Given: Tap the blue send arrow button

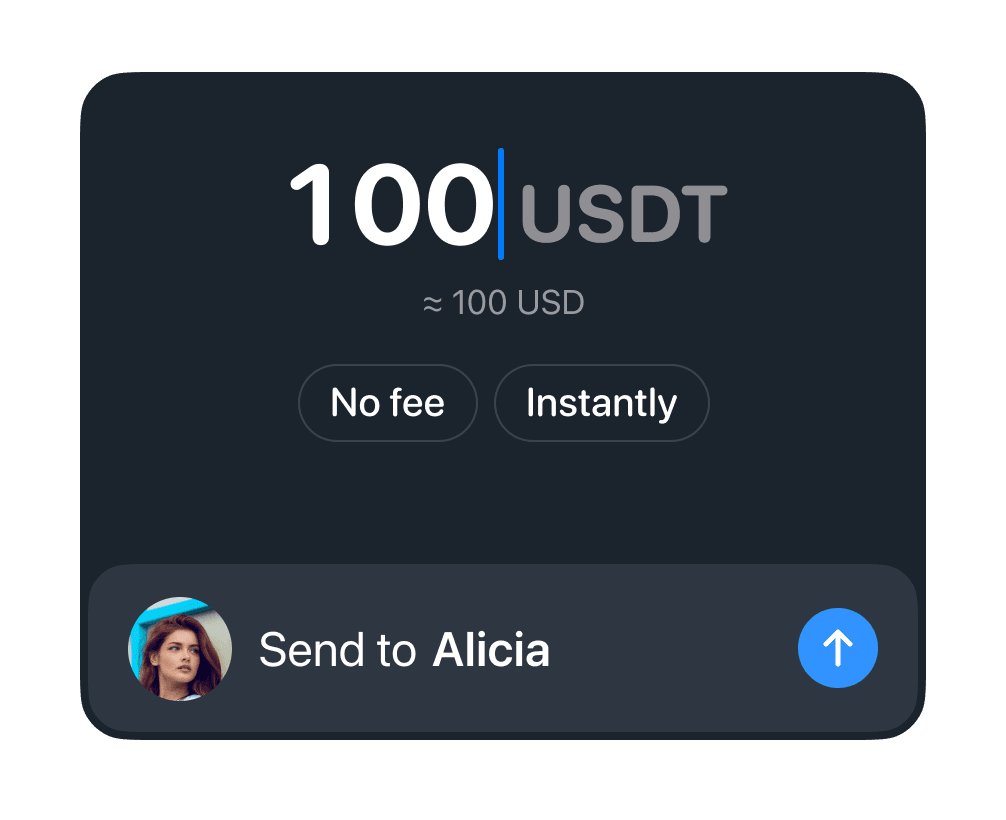Looking at the screenshot, I should (x=837, y=648).
